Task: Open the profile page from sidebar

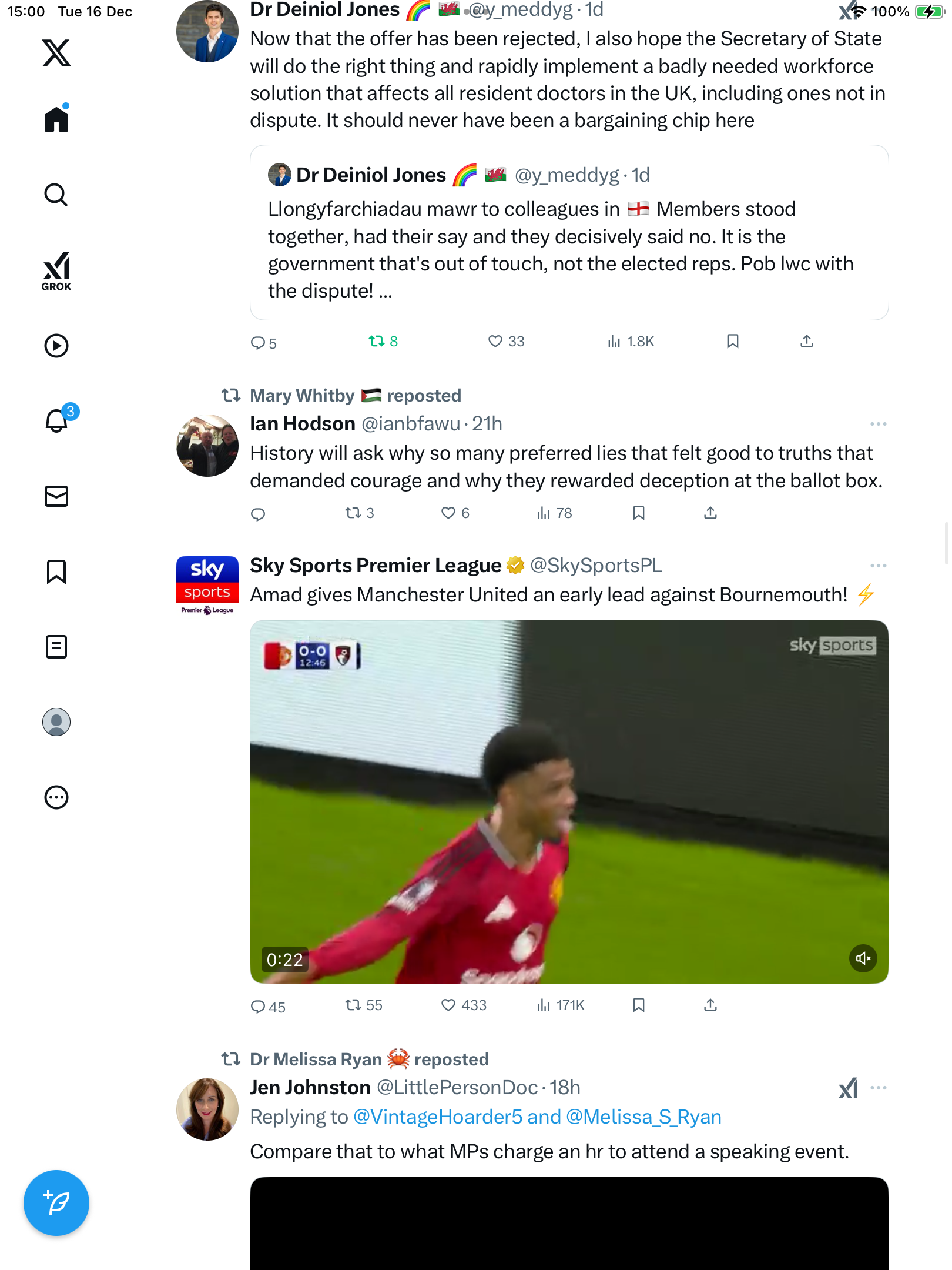Action: (56, 722)
